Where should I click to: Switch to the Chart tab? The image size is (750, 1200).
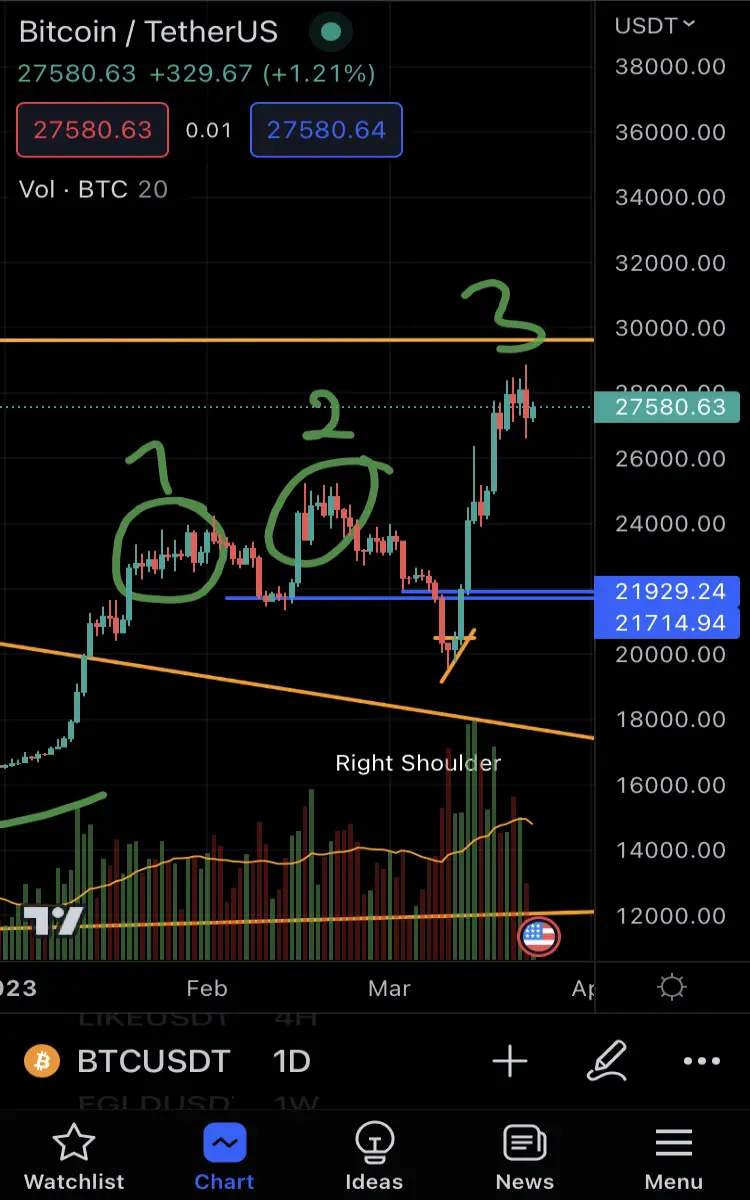click(x=224, y=1156)
